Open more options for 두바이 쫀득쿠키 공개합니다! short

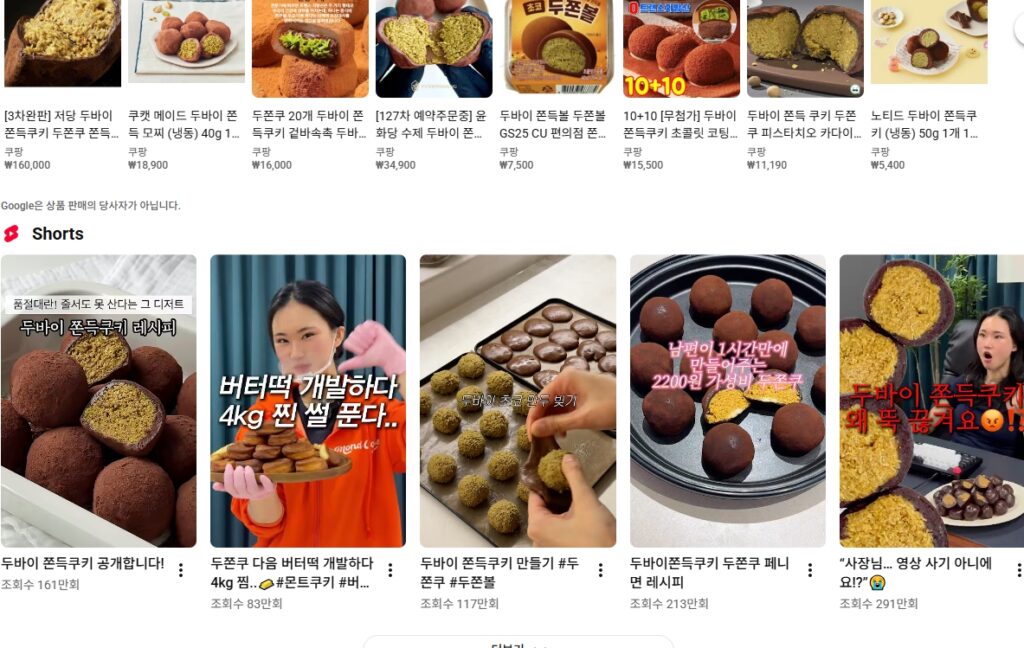[x=181, y=570]
